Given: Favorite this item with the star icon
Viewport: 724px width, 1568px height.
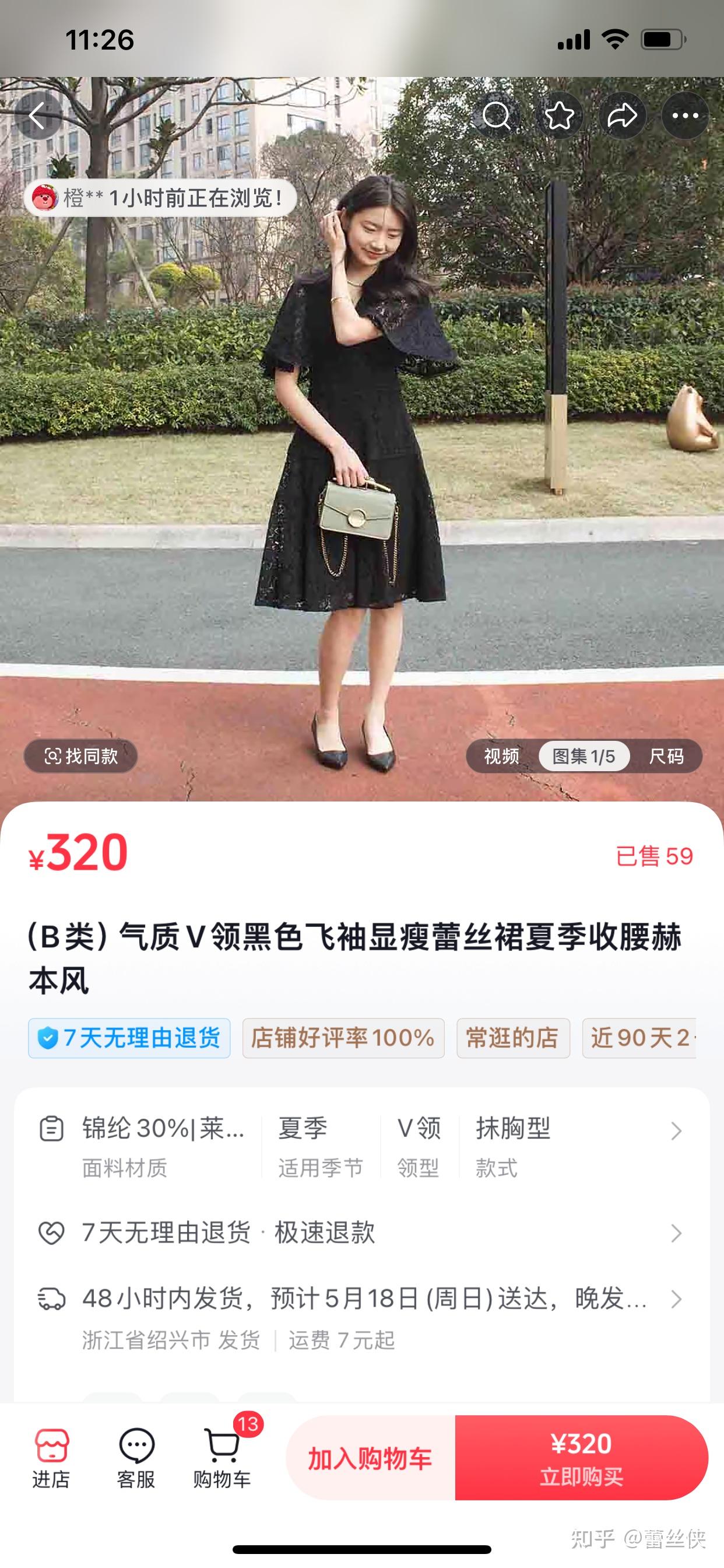Looking at the screenshot, I should 560,116.
